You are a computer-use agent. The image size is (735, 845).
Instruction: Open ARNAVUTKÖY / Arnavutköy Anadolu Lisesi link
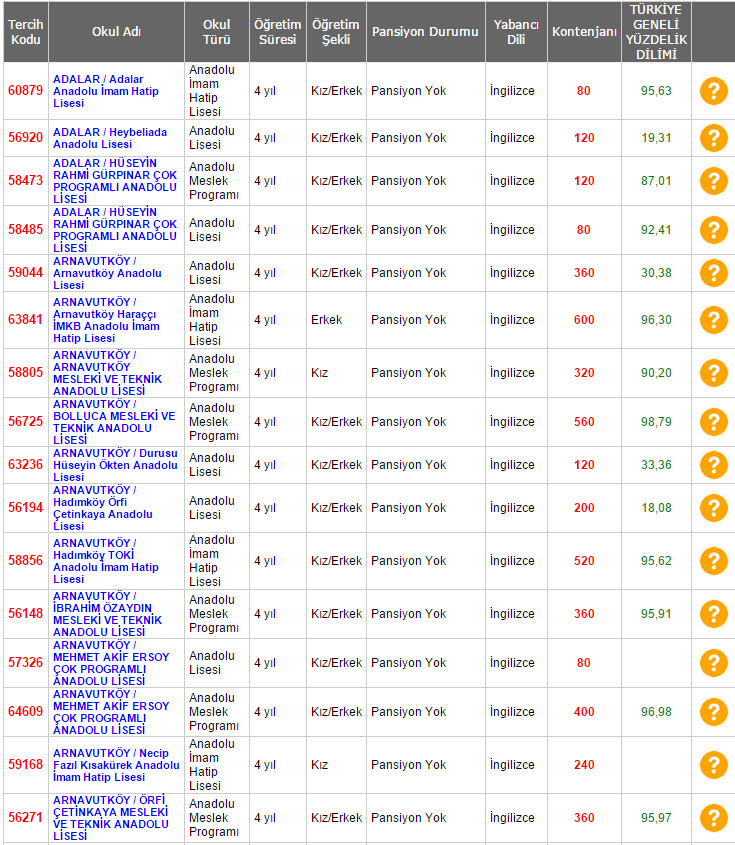107,273
